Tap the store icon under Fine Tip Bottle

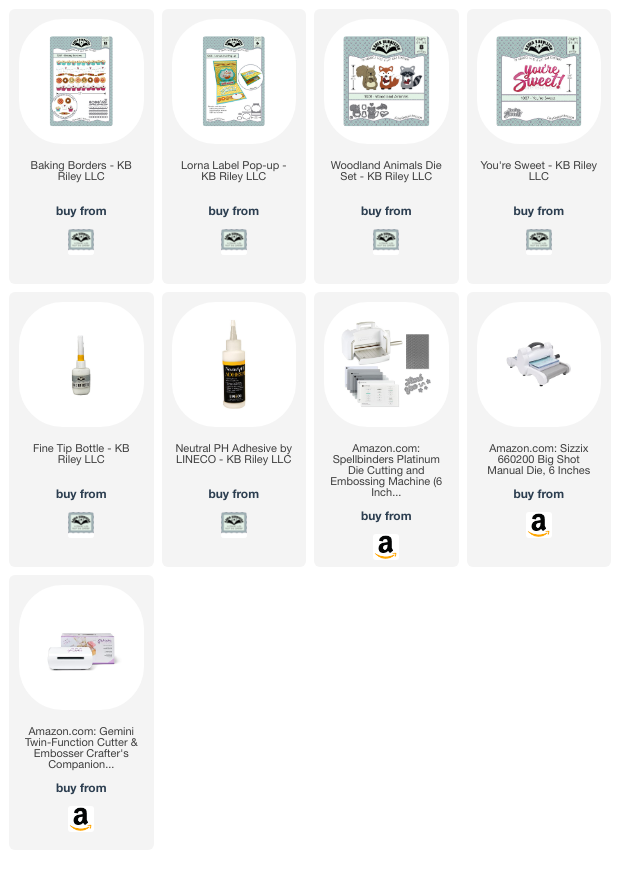81,524
